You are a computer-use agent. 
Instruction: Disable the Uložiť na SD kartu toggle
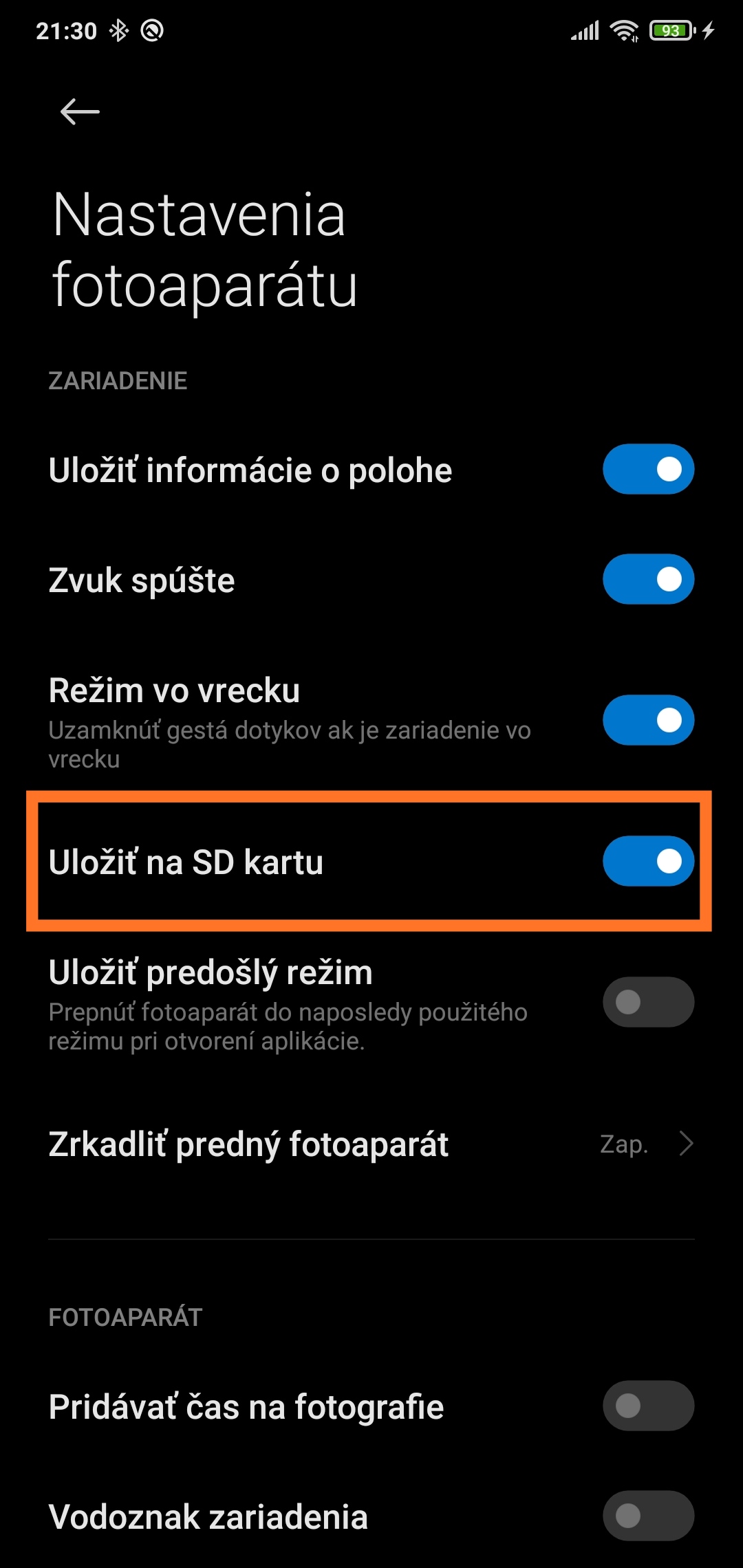pyautogui.click(x=647, y=860)
